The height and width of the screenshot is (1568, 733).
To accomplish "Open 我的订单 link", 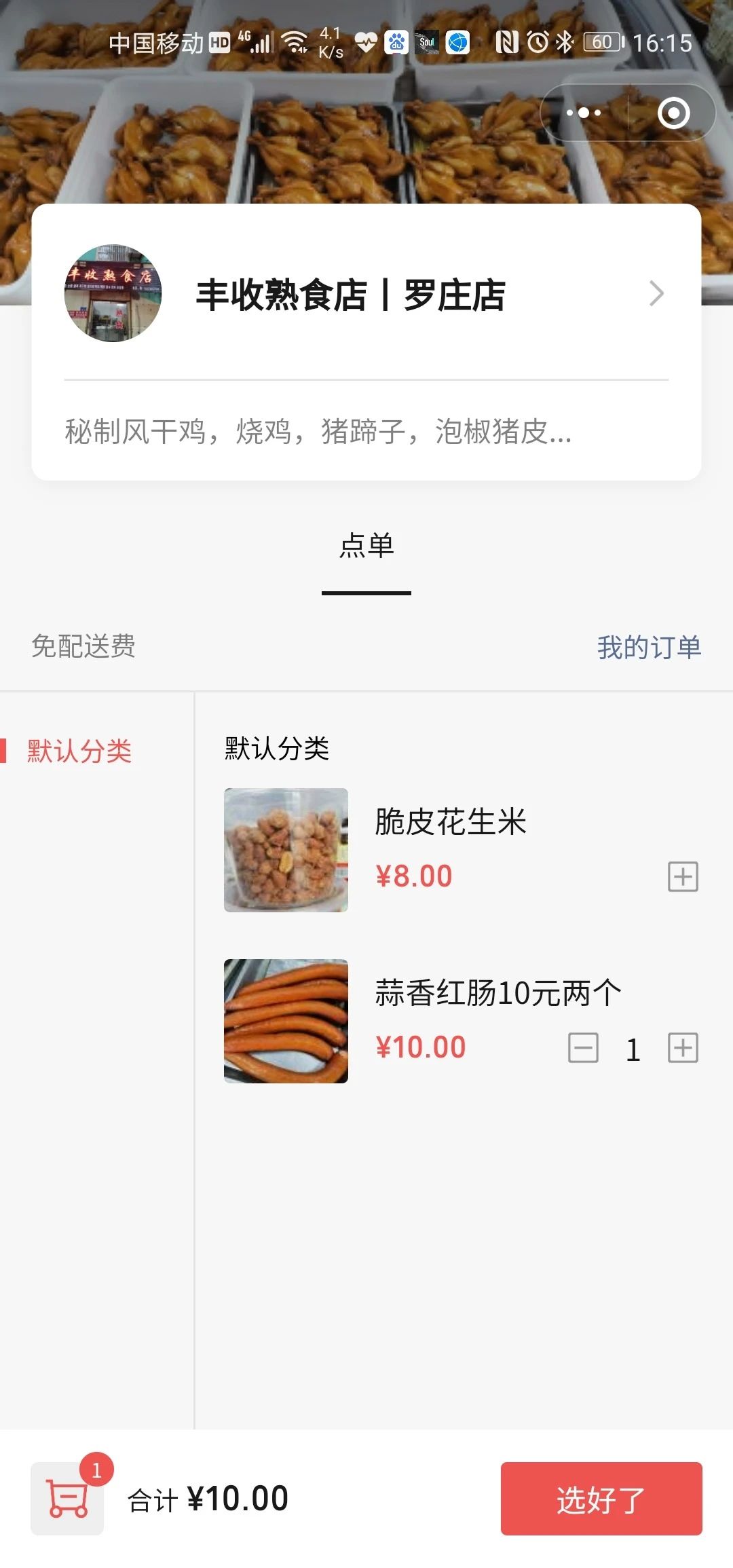I will pyautogui.click(x=648, y=647).
